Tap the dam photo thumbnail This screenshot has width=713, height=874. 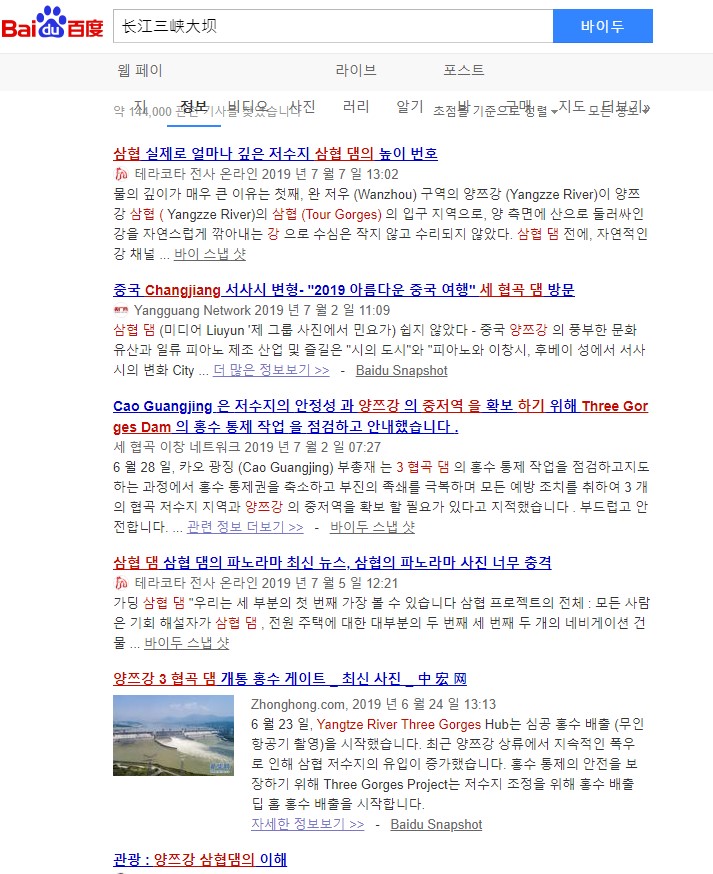174,735
